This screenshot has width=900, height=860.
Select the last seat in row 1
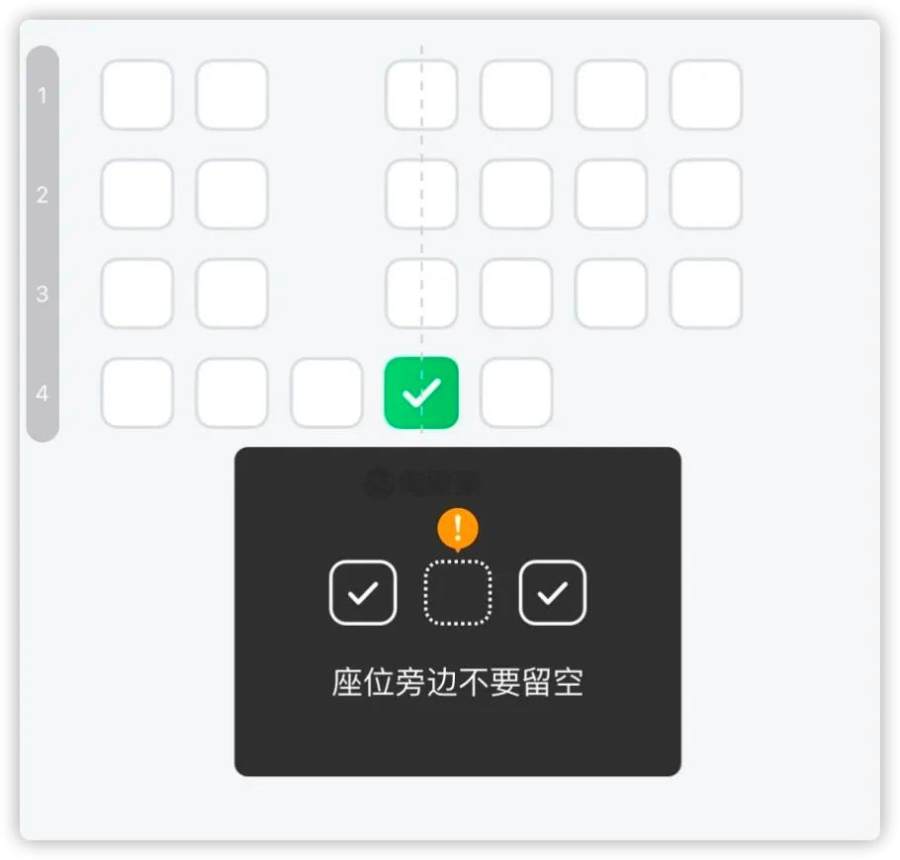pos(705,95)
